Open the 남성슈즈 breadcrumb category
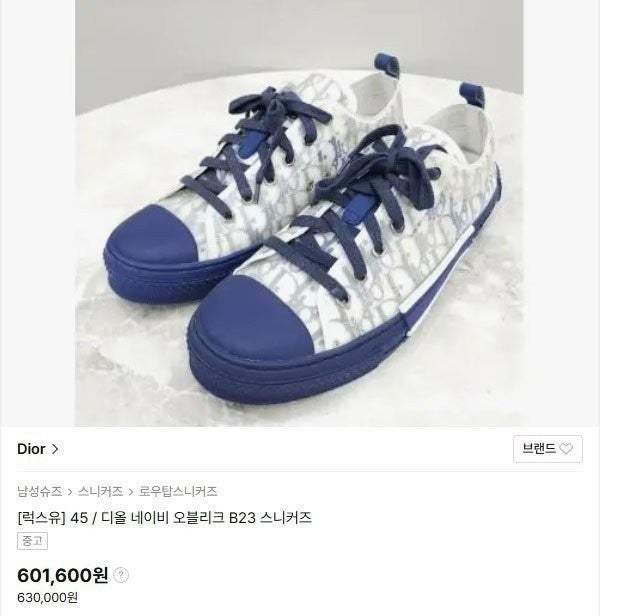This screenshot has height=616, width=620. point(39,491)
